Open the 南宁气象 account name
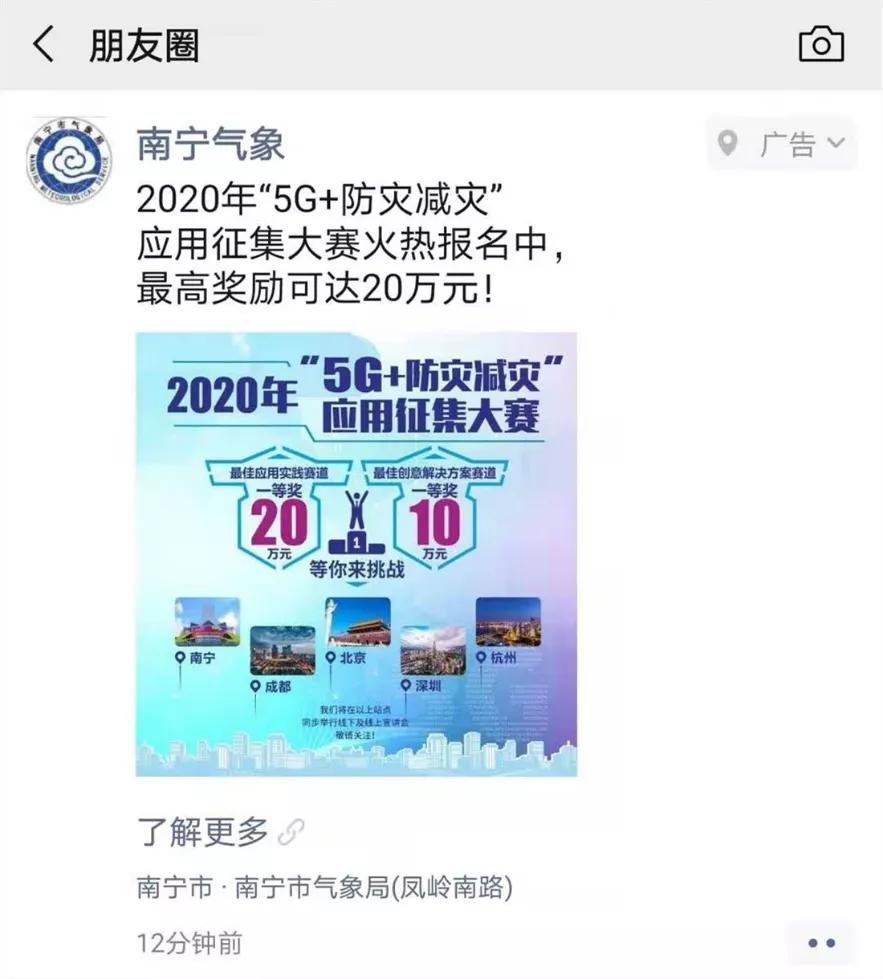Viewport: 883px width, 979px height. click(211, 145)
